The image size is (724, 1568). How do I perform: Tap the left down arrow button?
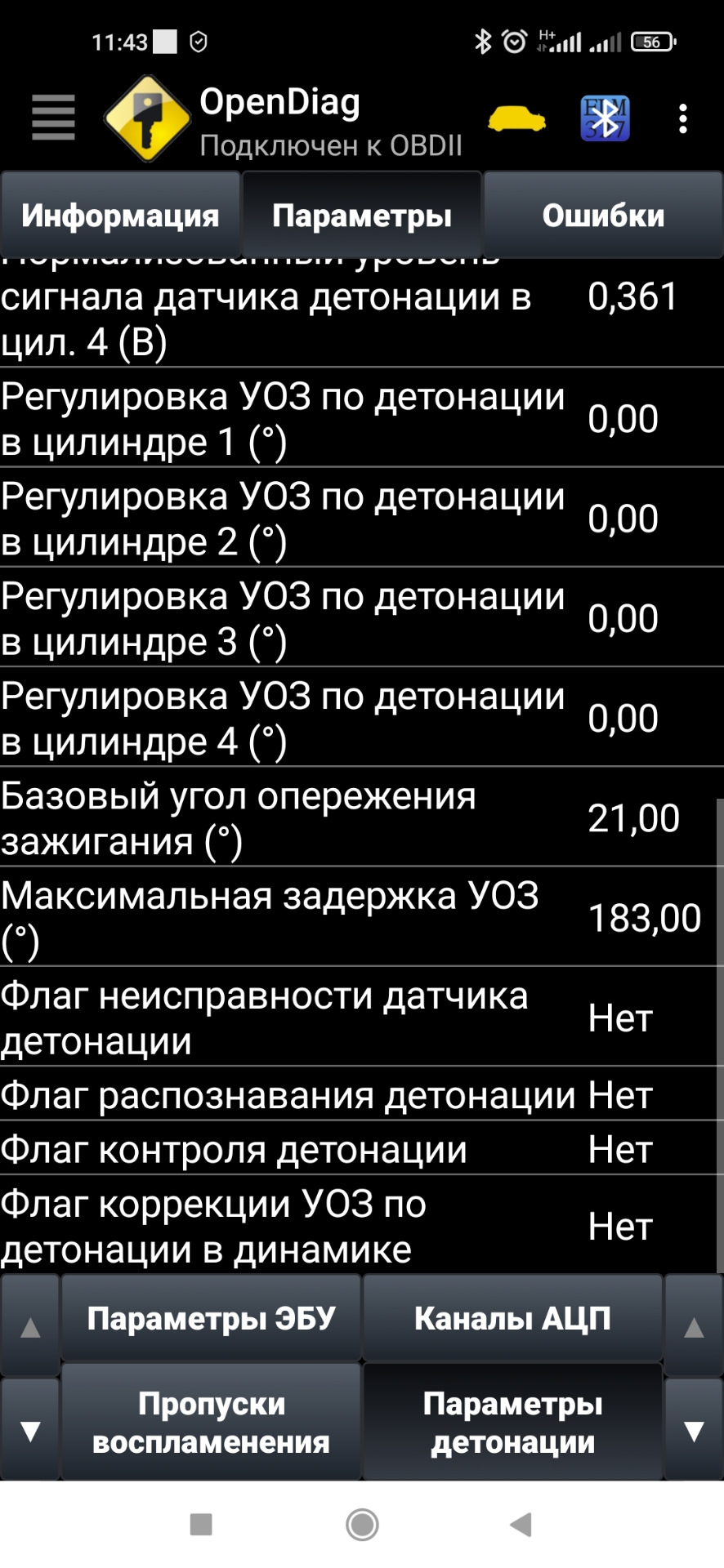click(30, 1431)
